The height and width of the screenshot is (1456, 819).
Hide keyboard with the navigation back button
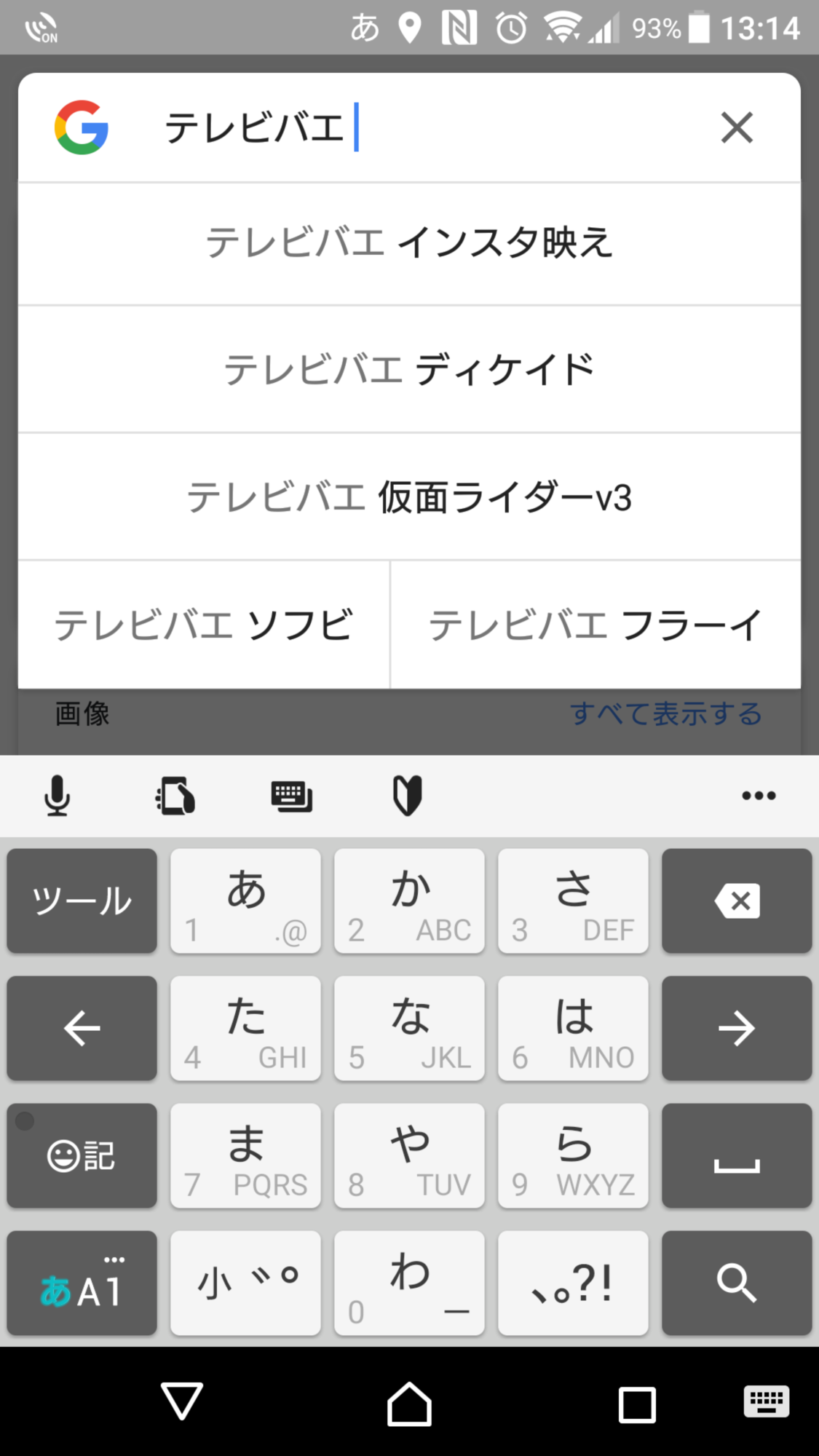[182, 1401]
